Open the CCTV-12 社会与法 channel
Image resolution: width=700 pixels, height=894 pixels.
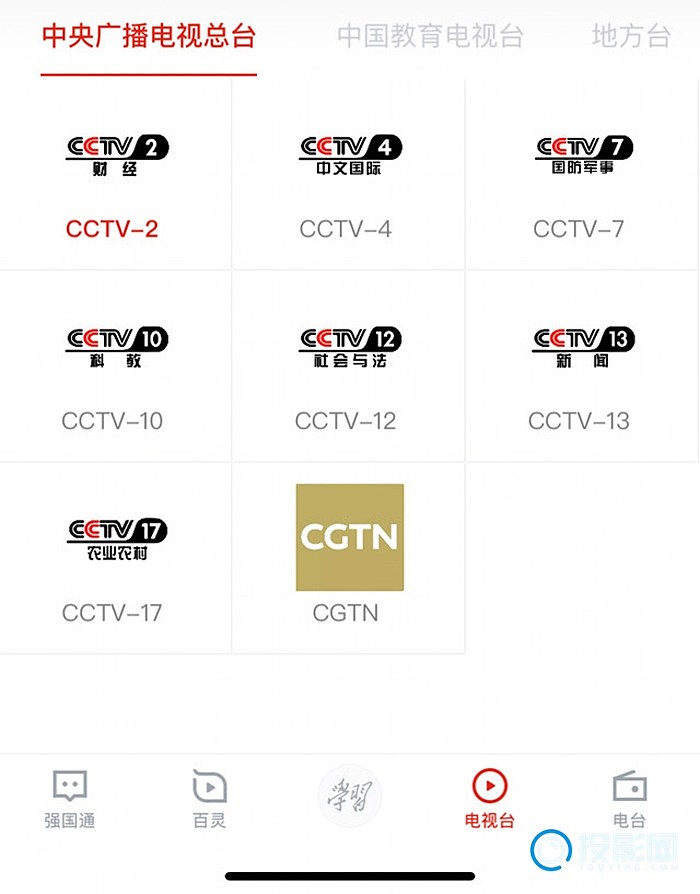348,367
